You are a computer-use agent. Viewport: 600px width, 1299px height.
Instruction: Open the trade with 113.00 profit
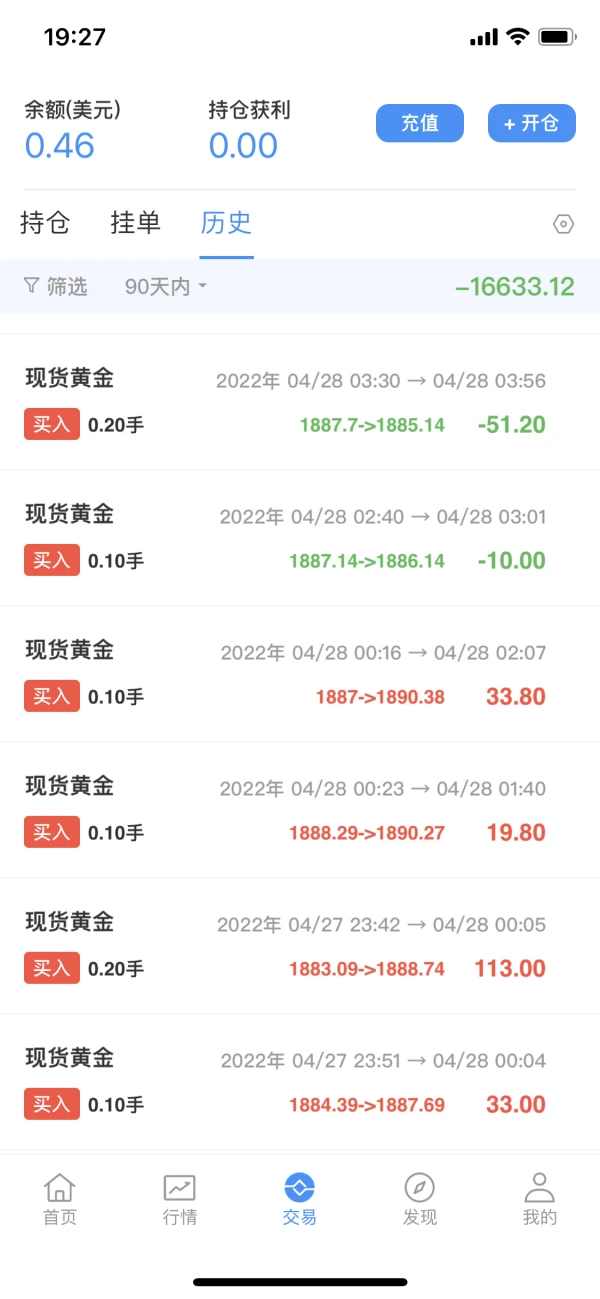(x=300, y=946)
